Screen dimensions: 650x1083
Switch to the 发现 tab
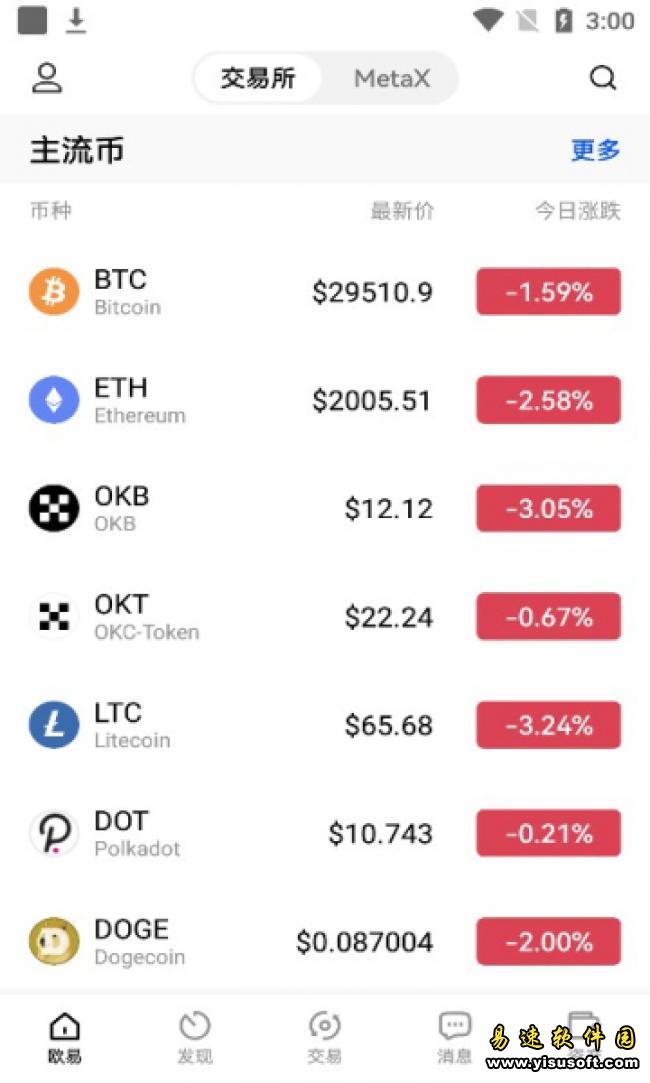click(195, 1037)
